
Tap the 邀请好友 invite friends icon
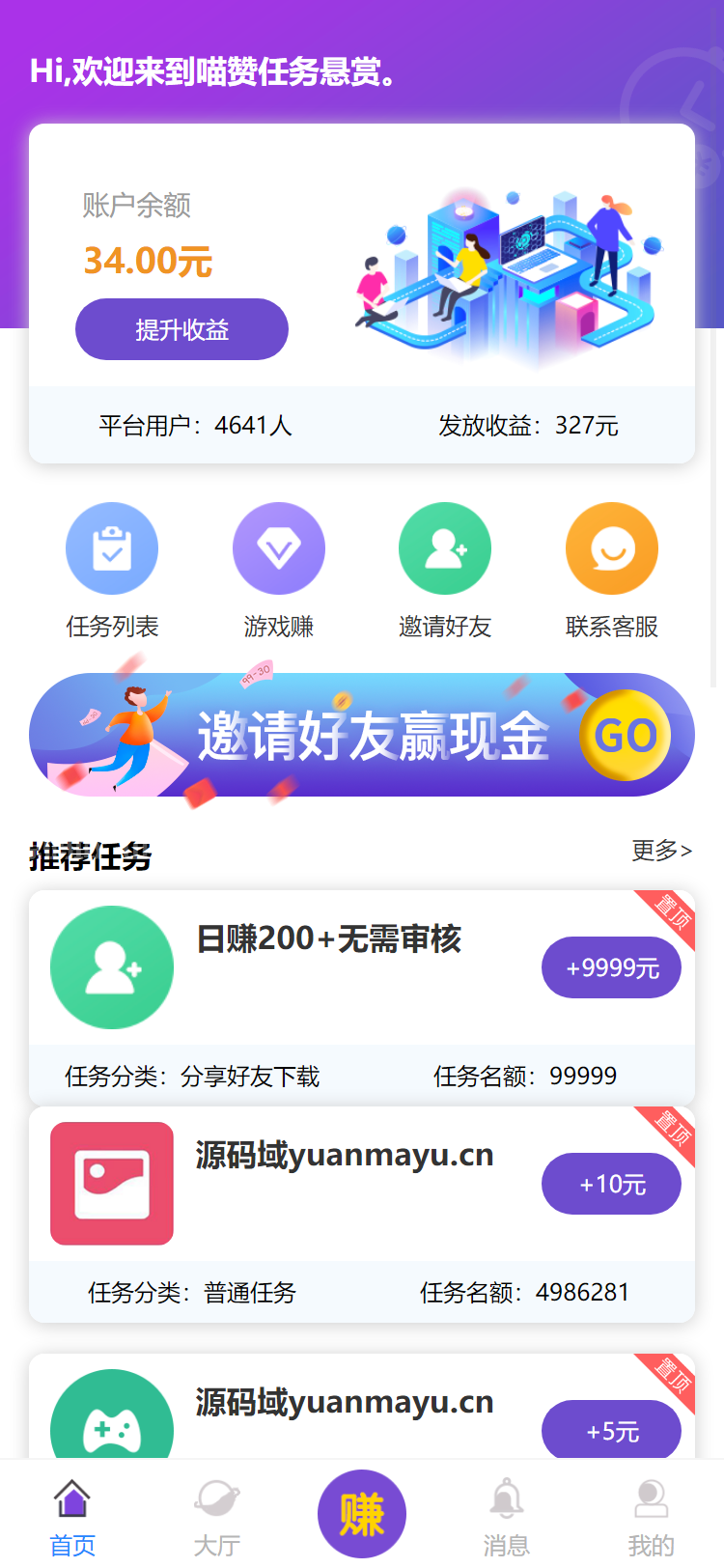445,547
